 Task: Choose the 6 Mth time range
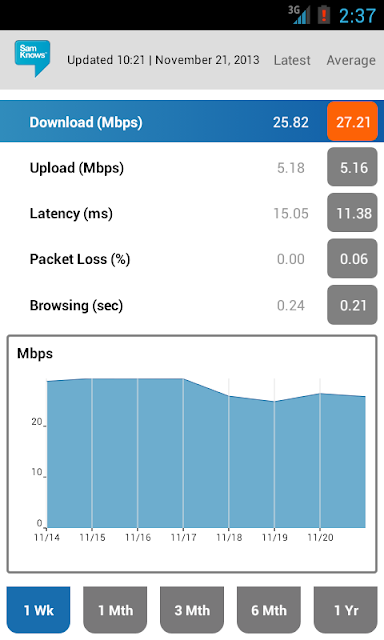[269, 610]
